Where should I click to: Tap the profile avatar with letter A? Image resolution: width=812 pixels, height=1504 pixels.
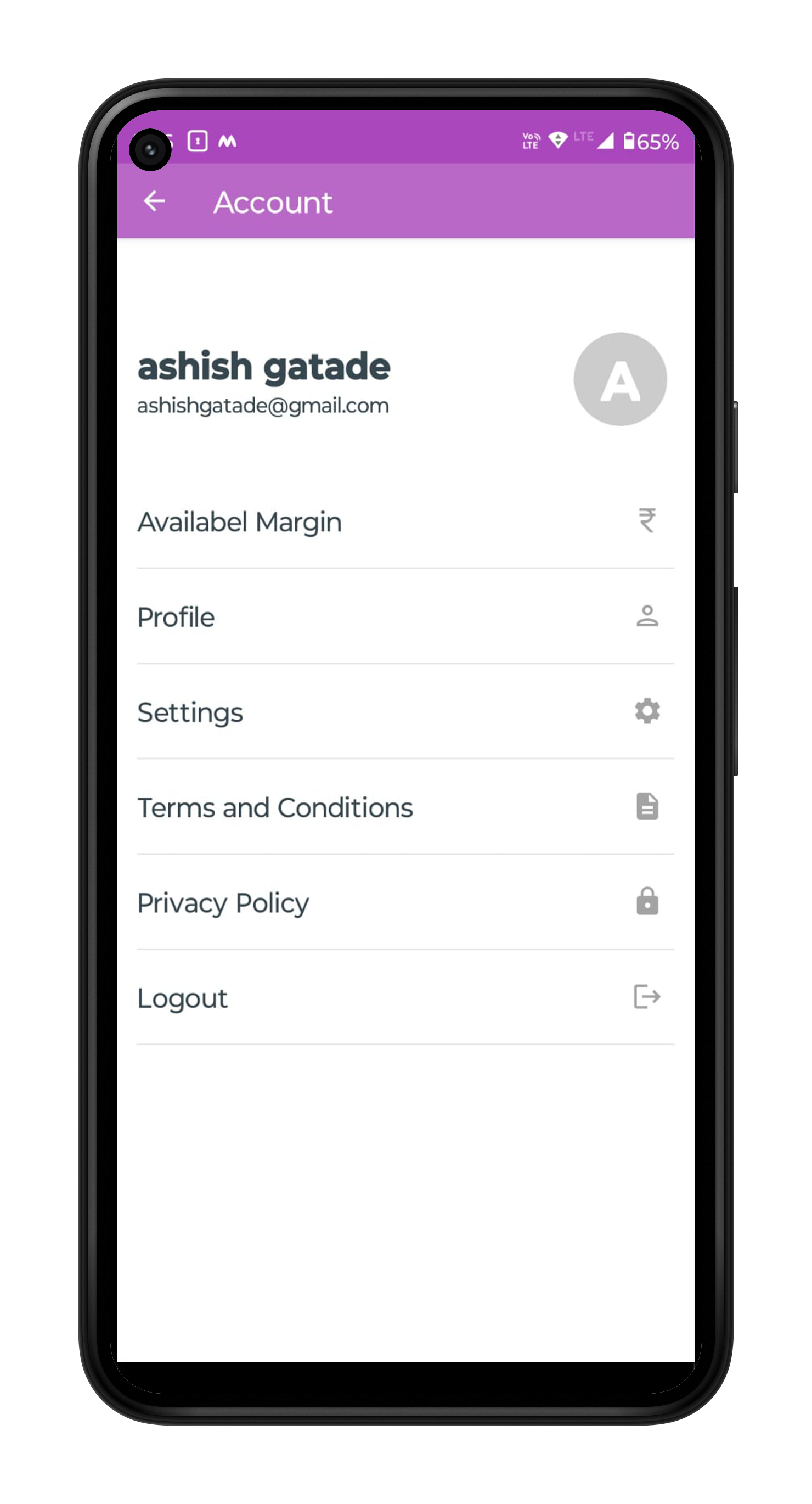click(x=619, y=379)
